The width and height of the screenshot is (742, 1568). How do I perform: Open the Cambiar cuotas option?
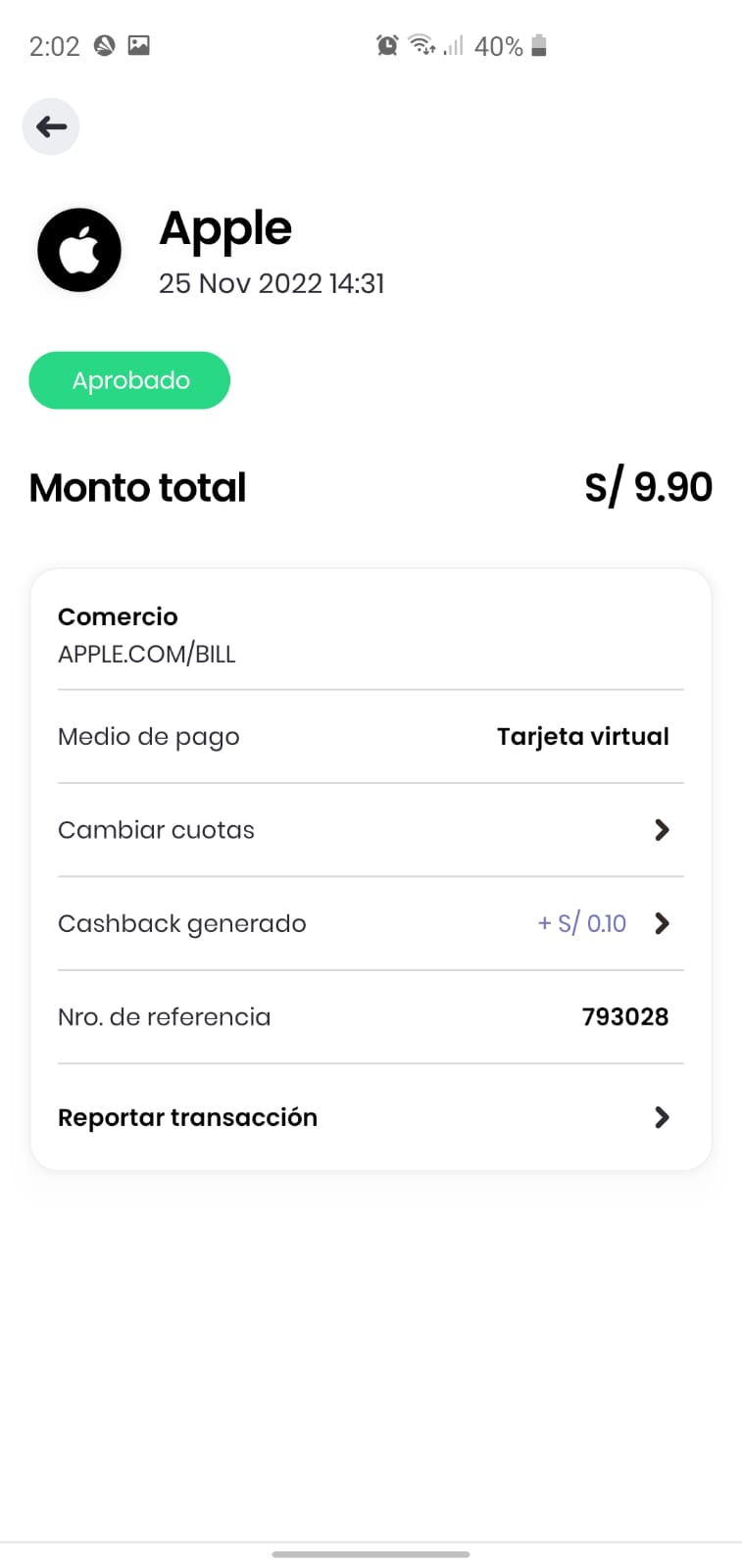pyautogui.click(x=370, y=830)
